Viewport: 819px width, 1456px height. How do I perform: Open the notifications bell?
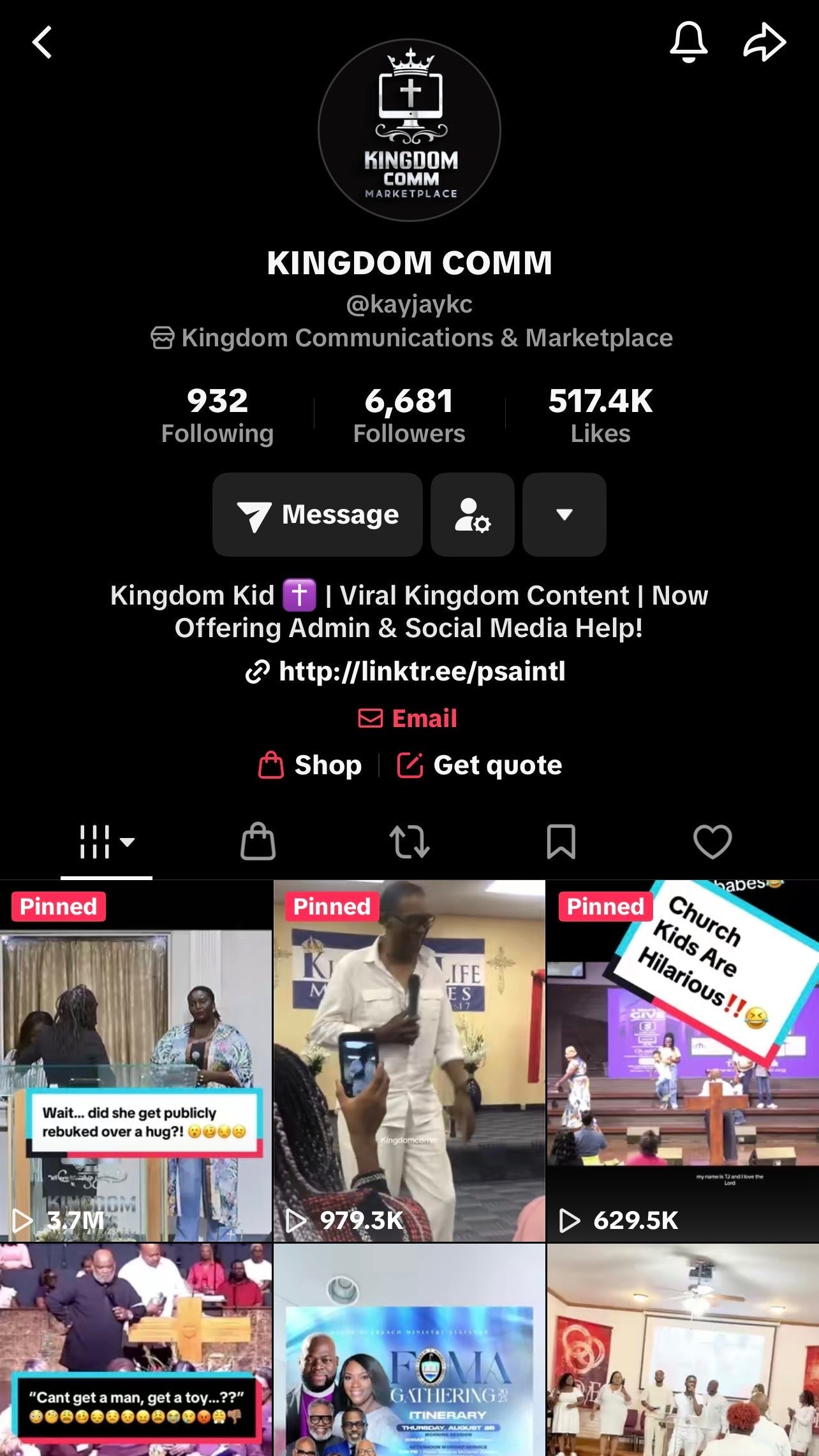pyautogui.click(x=688, y=43)
